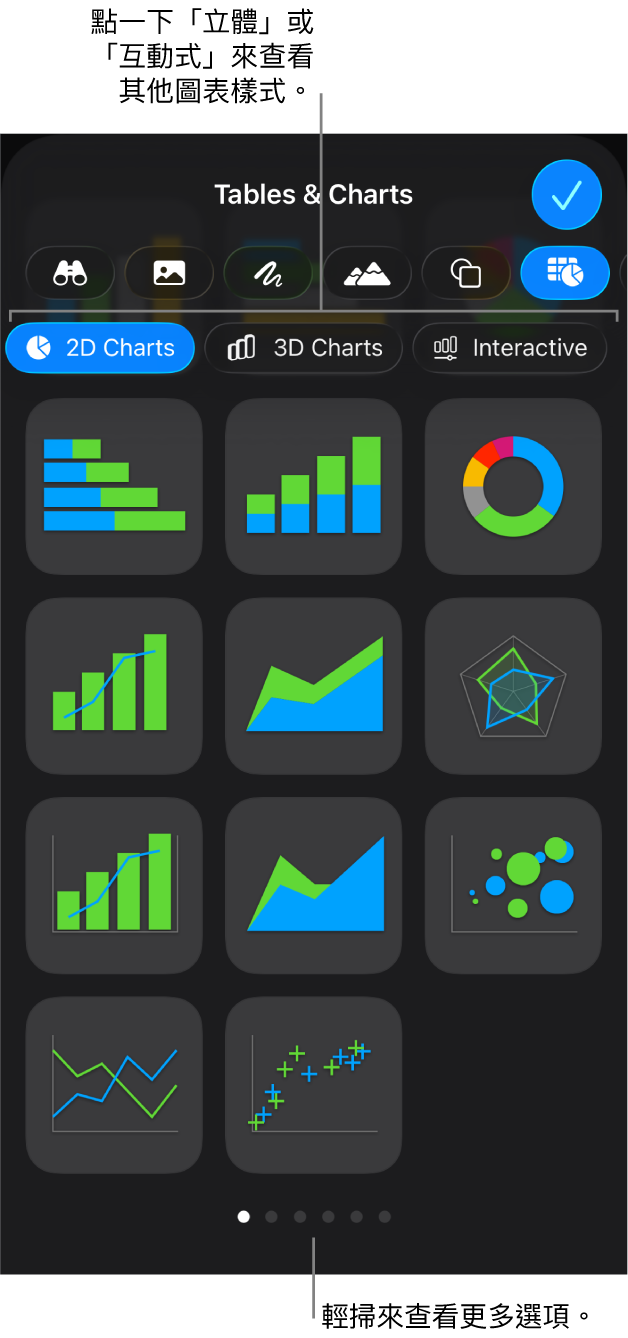The width and height of the screenshot is (628, 1338).
Task: Select the mountains image category
Action: point(367,272)
